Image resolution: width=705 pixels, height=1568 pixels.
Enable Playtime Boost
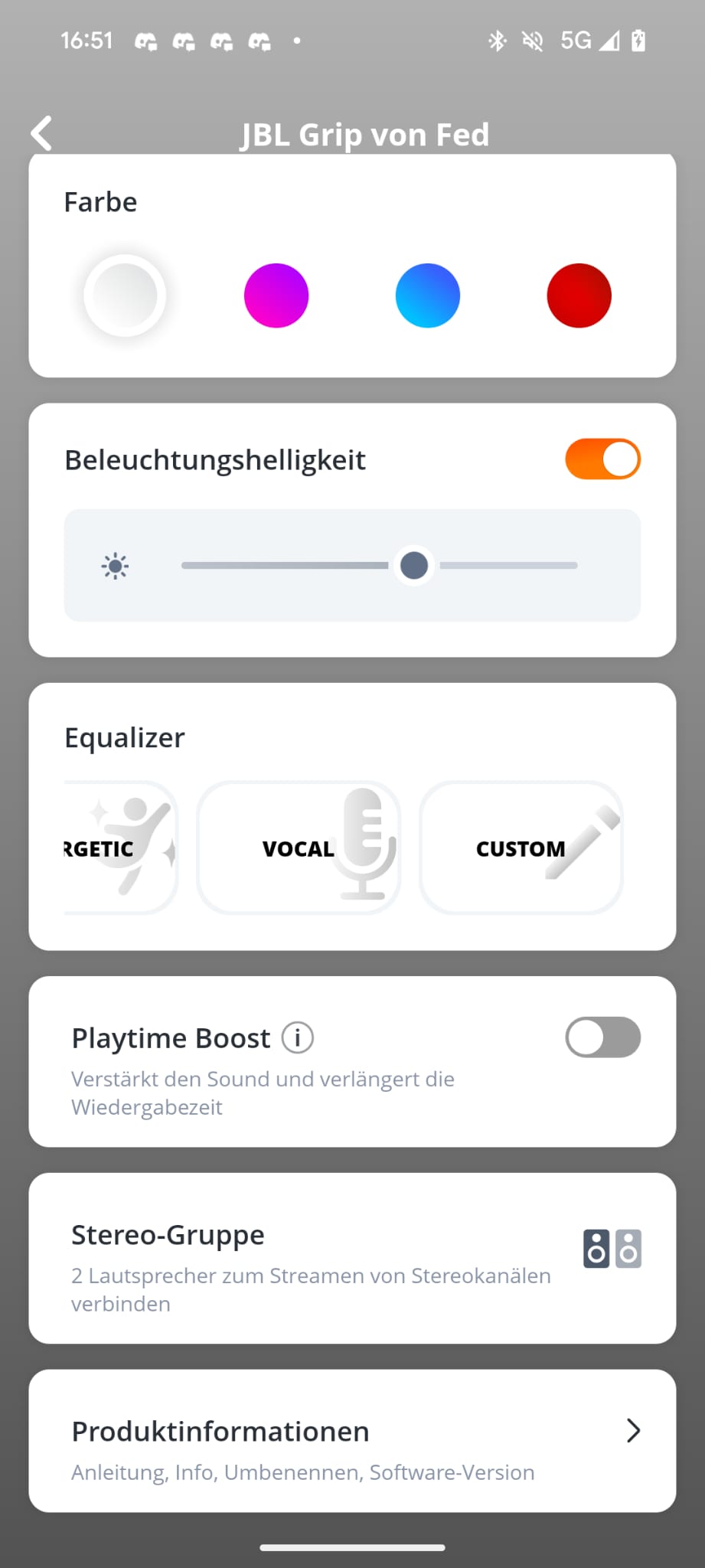click(602, 1037)
